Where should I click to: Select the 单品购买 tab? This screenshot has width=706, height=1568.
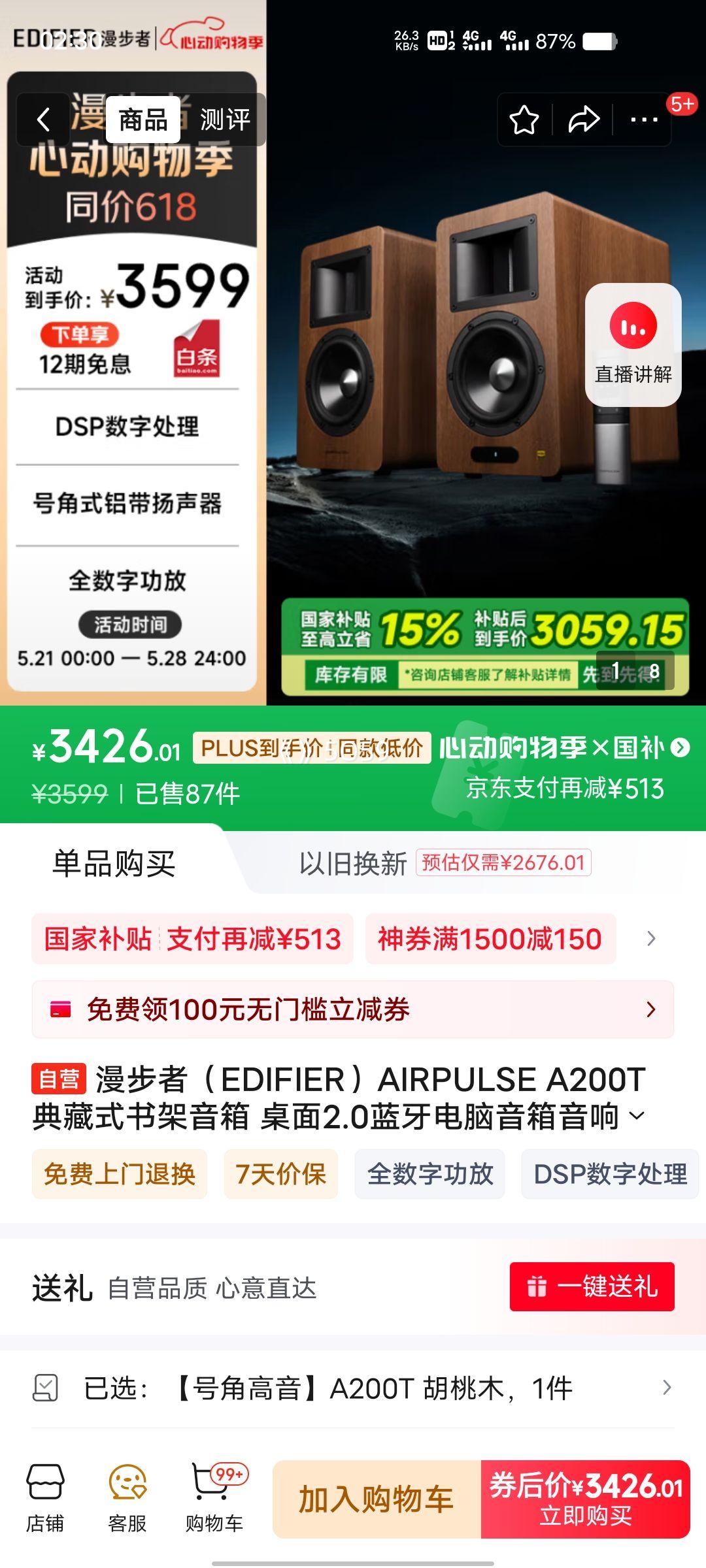click(x=114, y=863)
